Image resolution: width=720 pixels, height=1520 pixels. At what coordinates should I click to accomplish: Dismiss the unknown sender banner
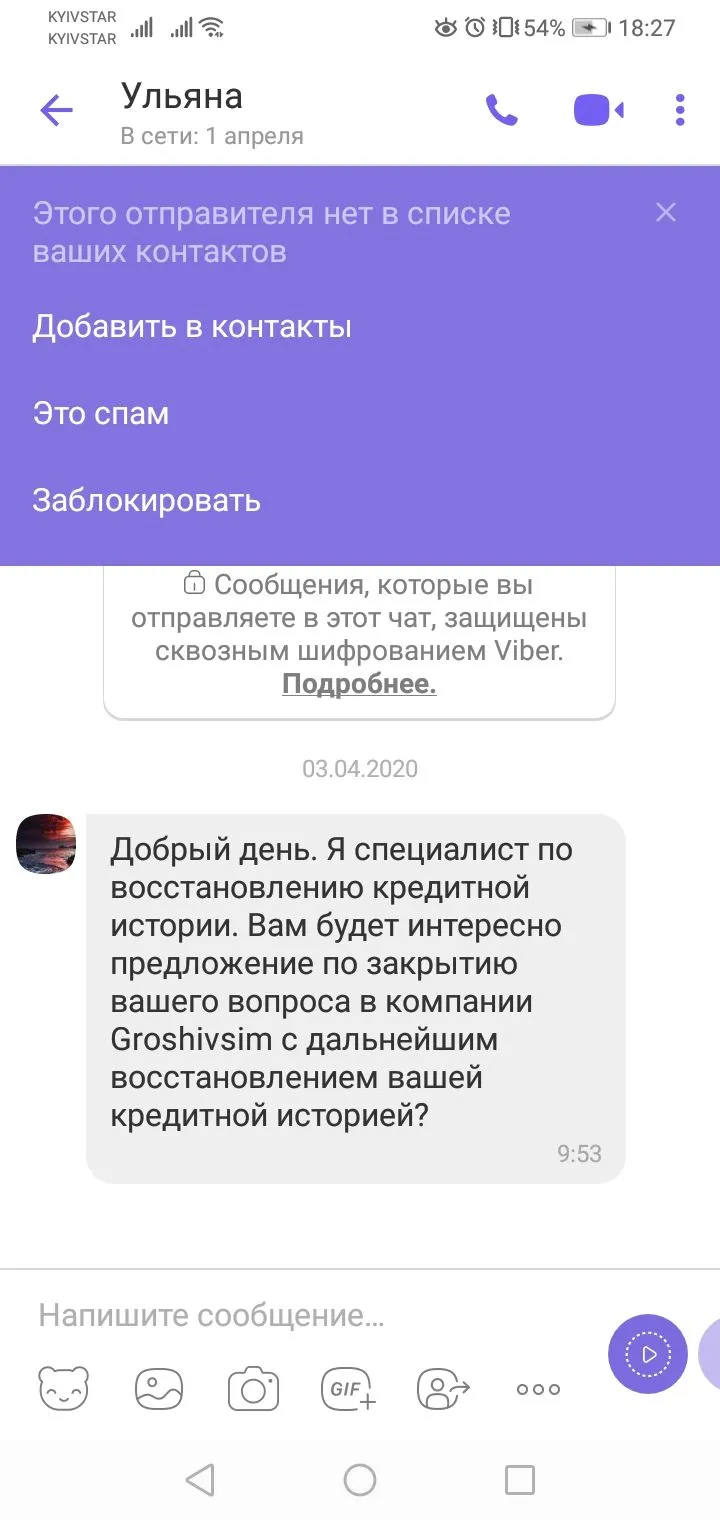click(666, 212)
